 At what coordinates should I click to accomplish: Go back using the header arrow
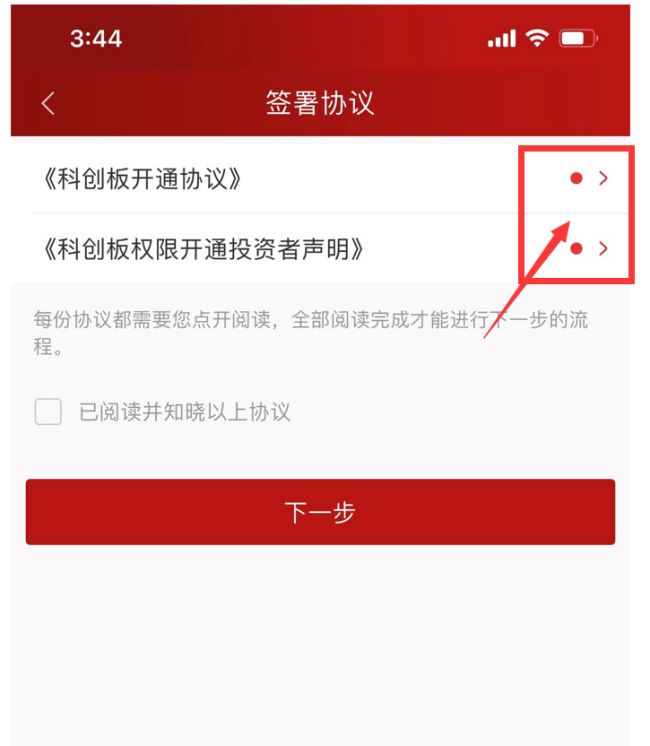(48, 104)
